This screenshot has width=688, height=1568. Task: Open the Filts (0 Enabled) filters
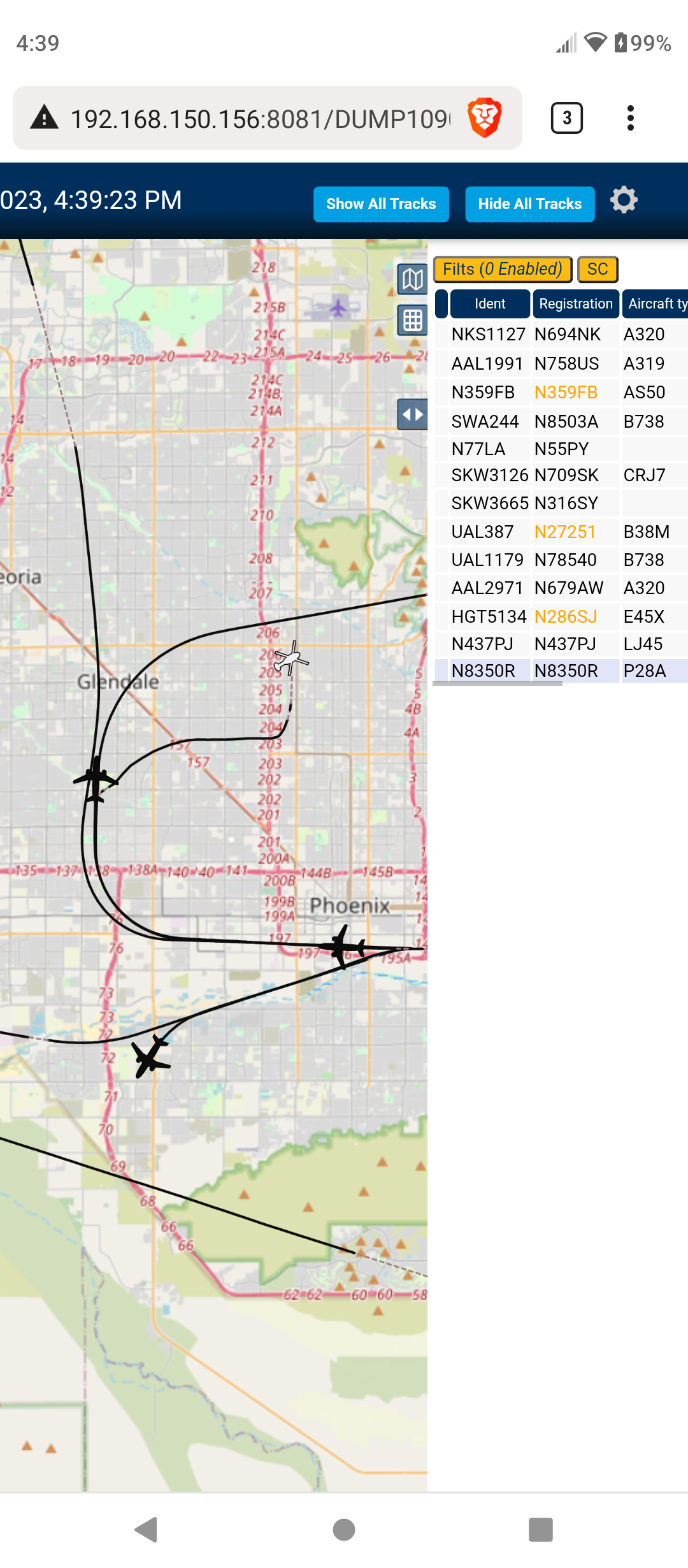click(503, 269)
